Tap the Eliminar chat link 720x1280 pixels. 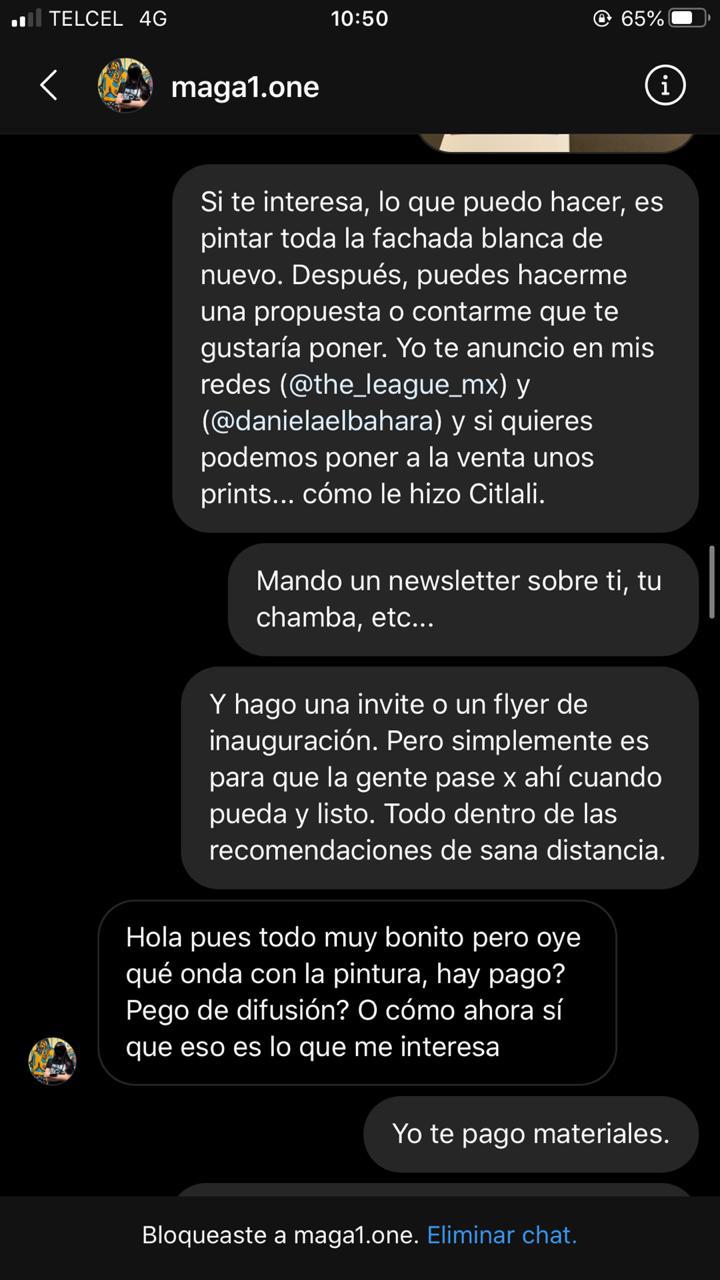coord(502,1235)
